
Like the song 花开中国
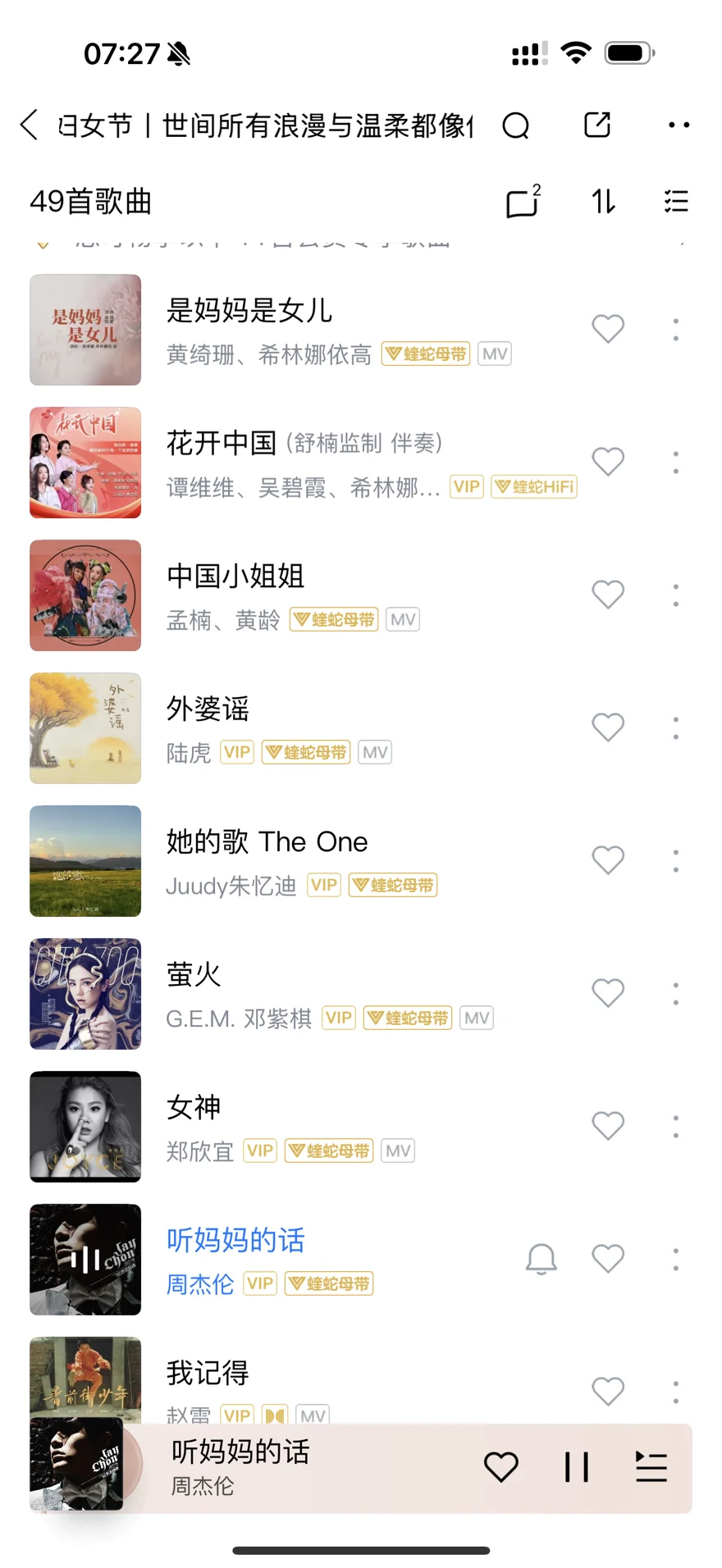pos(608,462)
